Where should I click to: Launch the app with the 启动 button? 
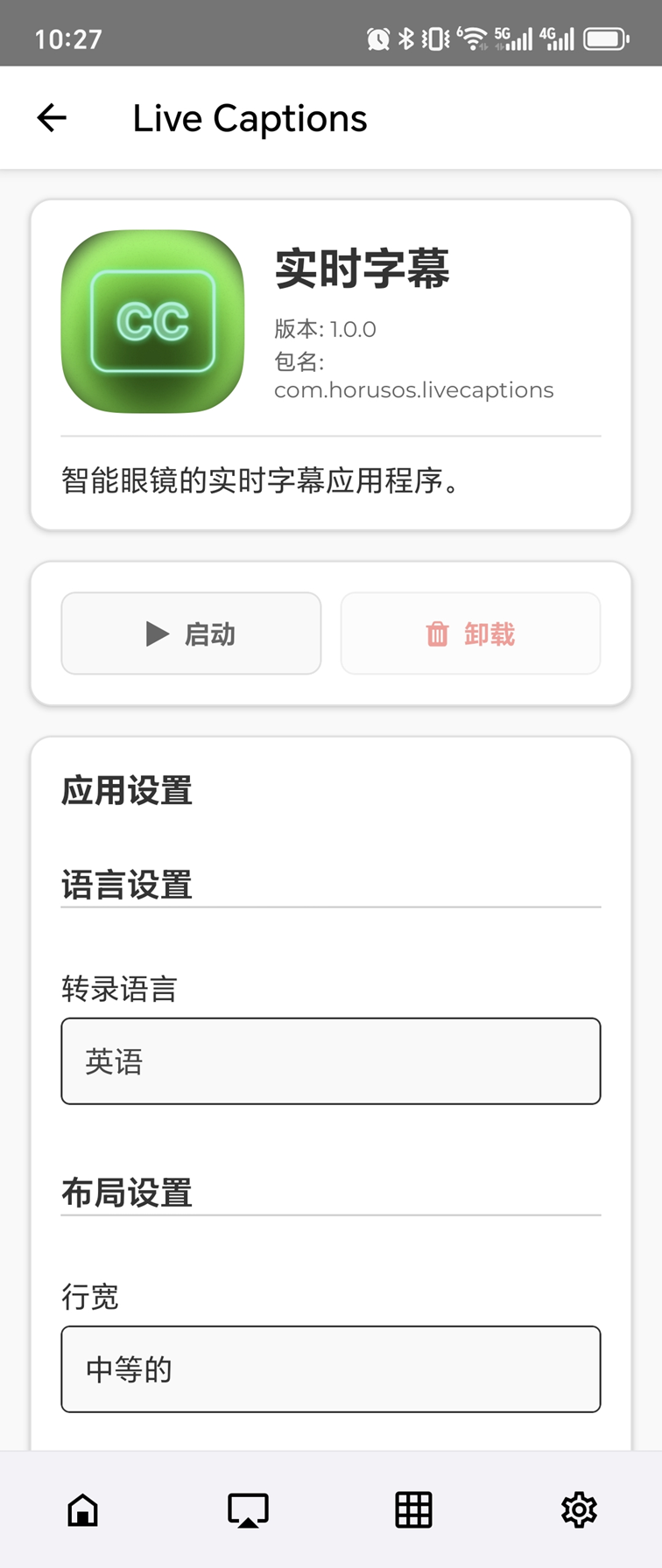coord(191,633)
